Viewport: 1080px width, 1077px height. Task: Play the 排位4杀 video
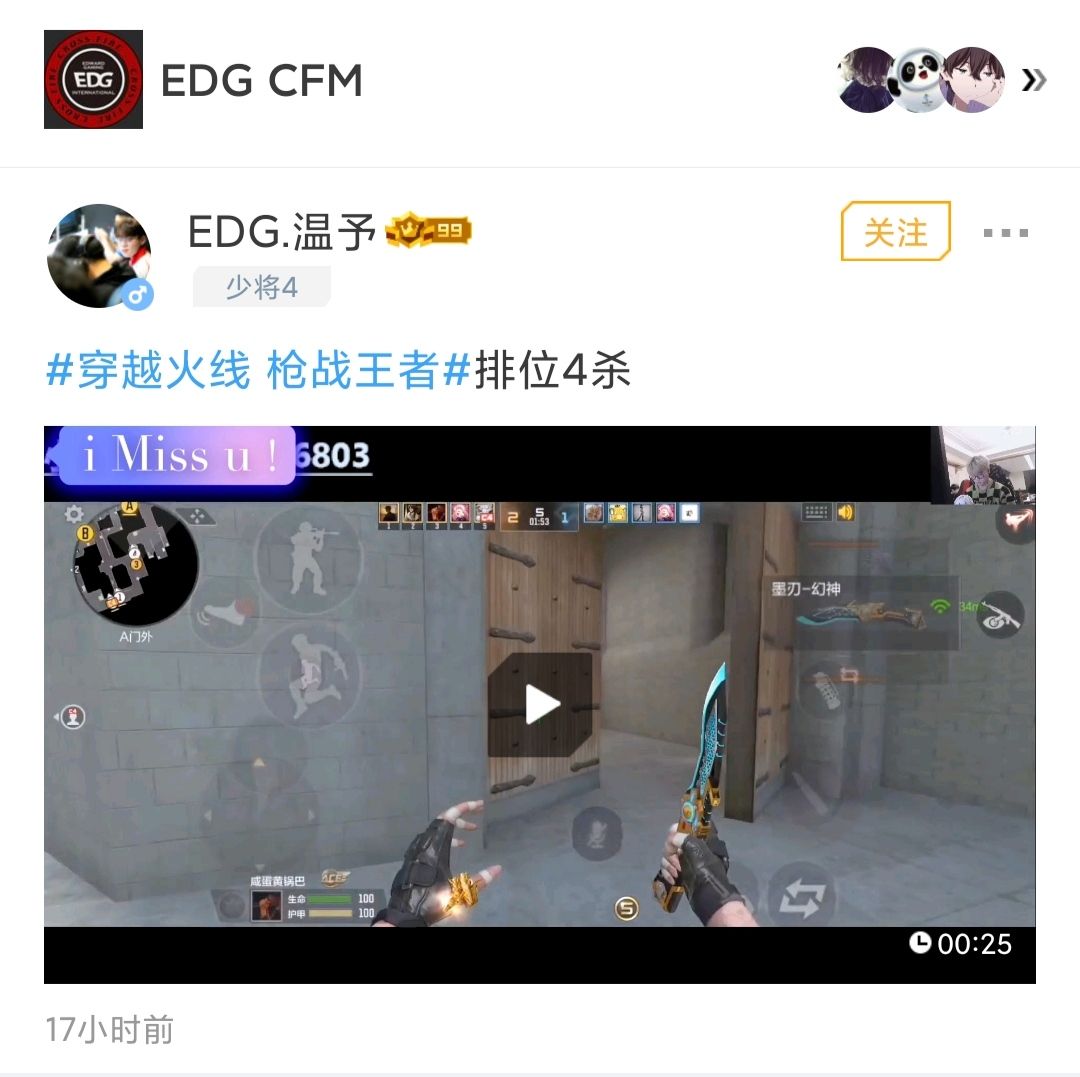(x=540, y=705)
